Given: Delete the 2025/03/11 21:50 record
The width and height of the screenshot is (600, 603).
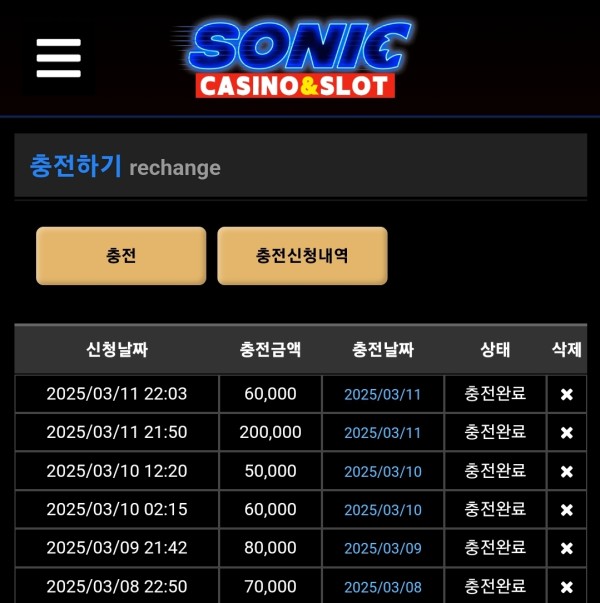Looking at the screenshot, I should pyautogui.click(x=566, y=433).
